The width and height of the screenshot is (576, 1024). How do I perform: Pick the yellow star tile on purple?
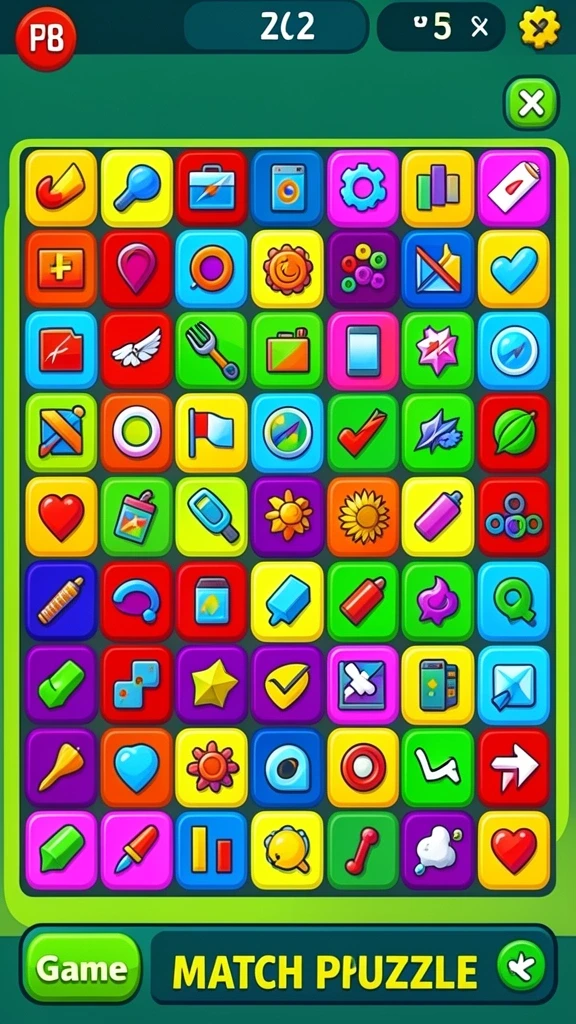(212, 684)
